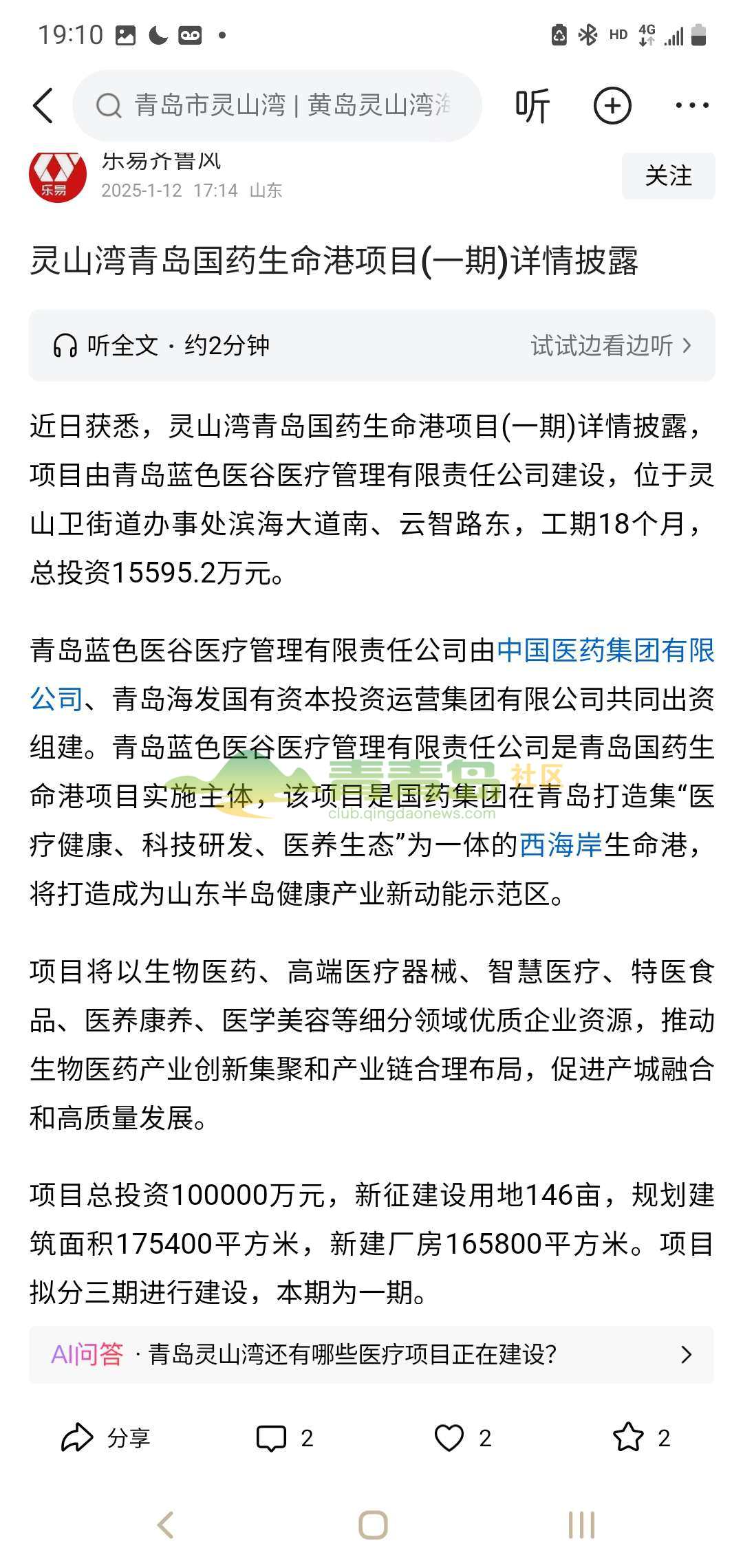Screen dimensions: 743x1568
Task: Share this article with 分享
Action: coord(105,1437)
